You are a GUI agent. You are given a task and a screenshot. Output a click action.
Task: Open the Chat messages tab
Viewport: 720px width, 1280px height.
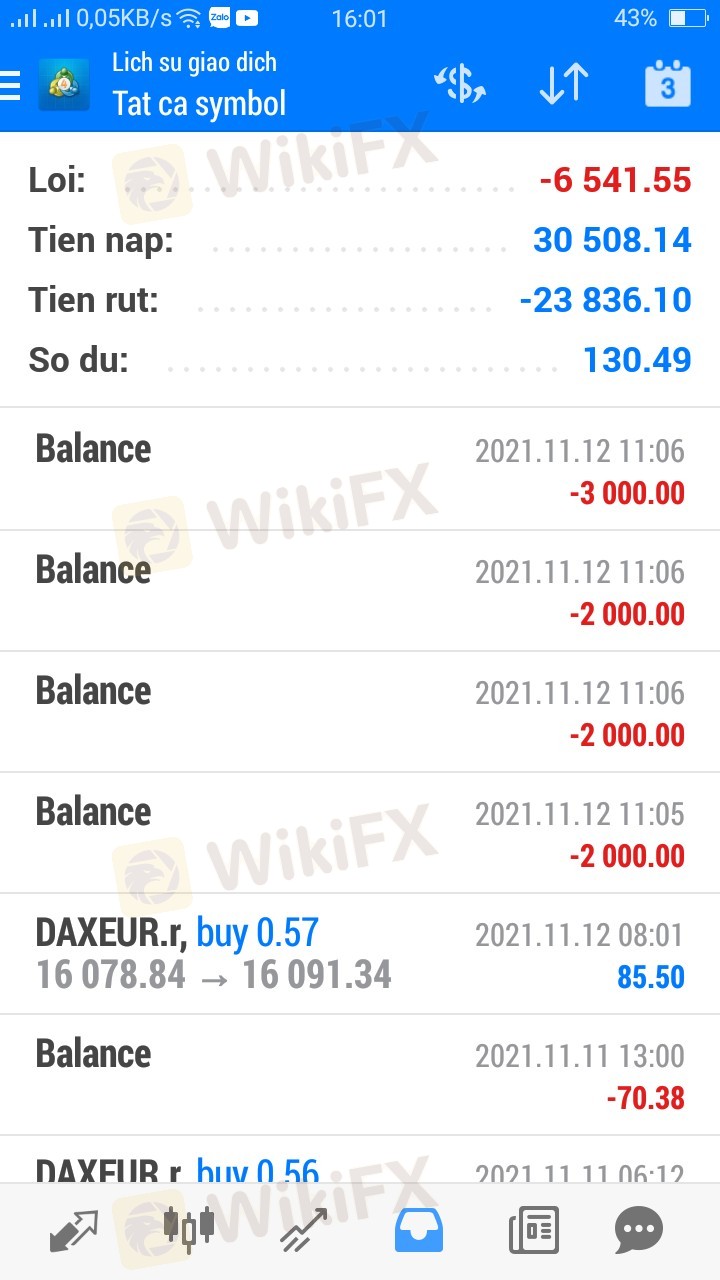639,1230
